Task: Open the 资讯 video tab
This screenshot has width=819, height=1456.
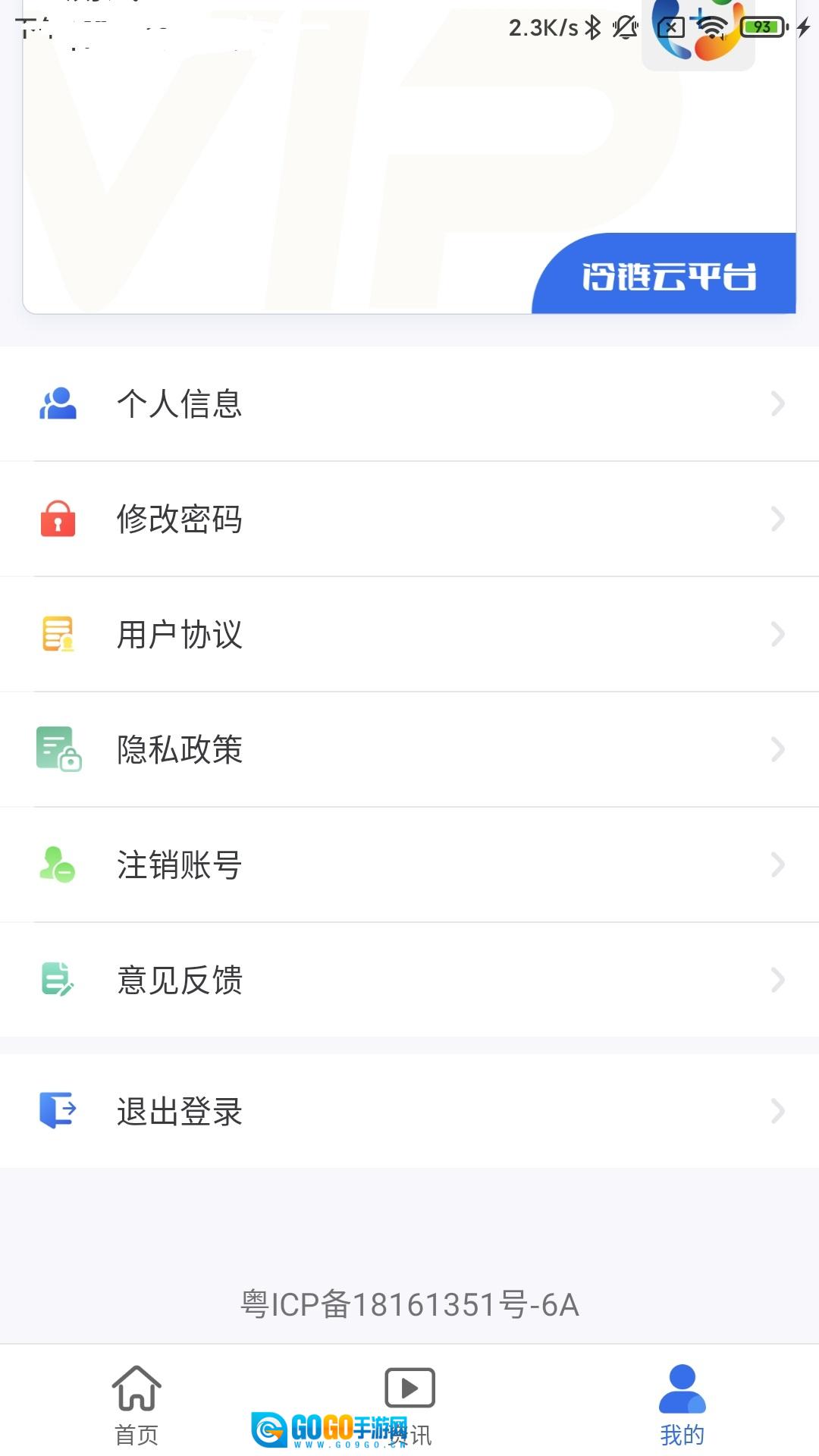Action: pos(409,1403)
